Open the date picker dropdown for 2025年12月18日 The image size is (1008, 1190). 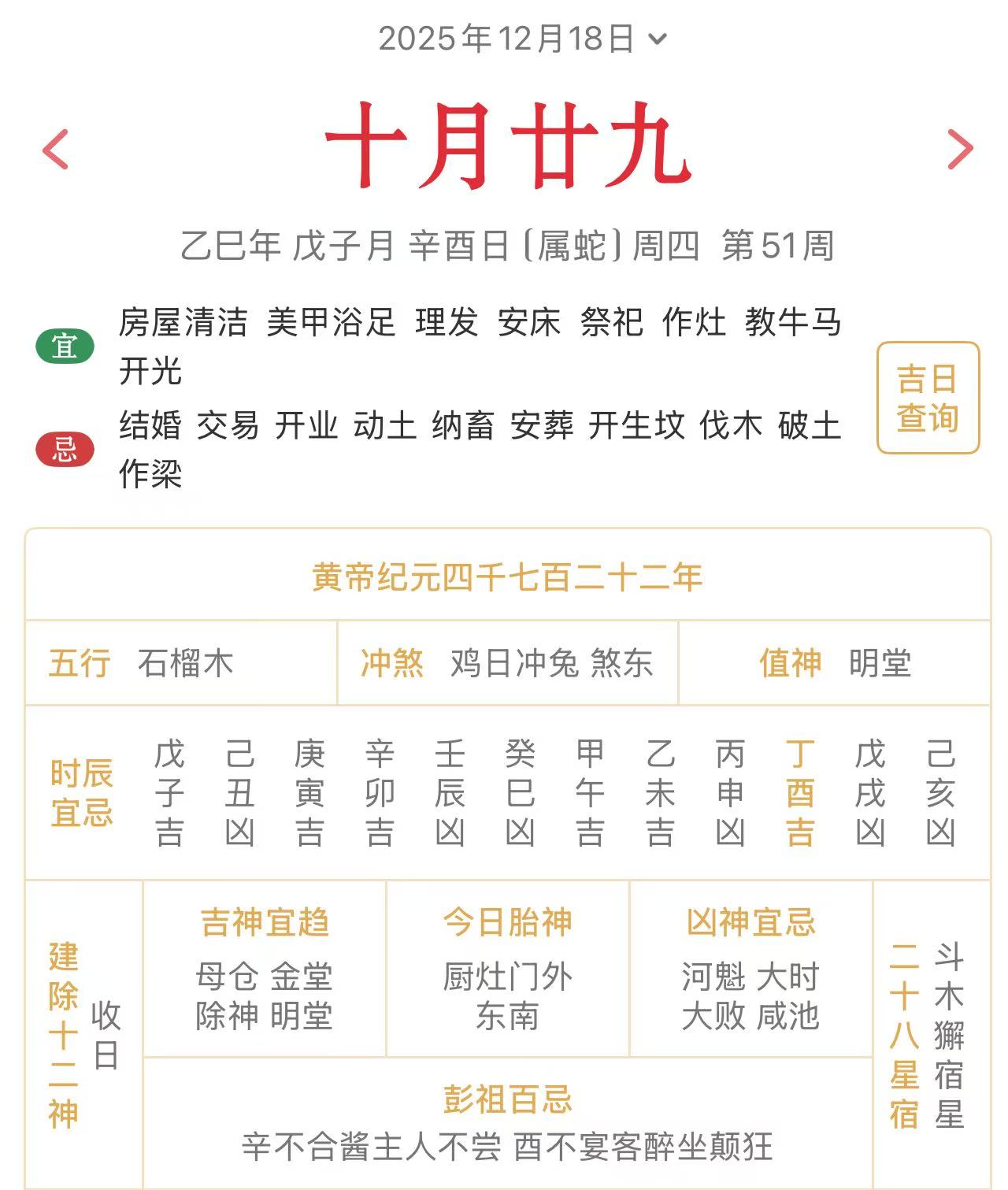click(523, 38)
